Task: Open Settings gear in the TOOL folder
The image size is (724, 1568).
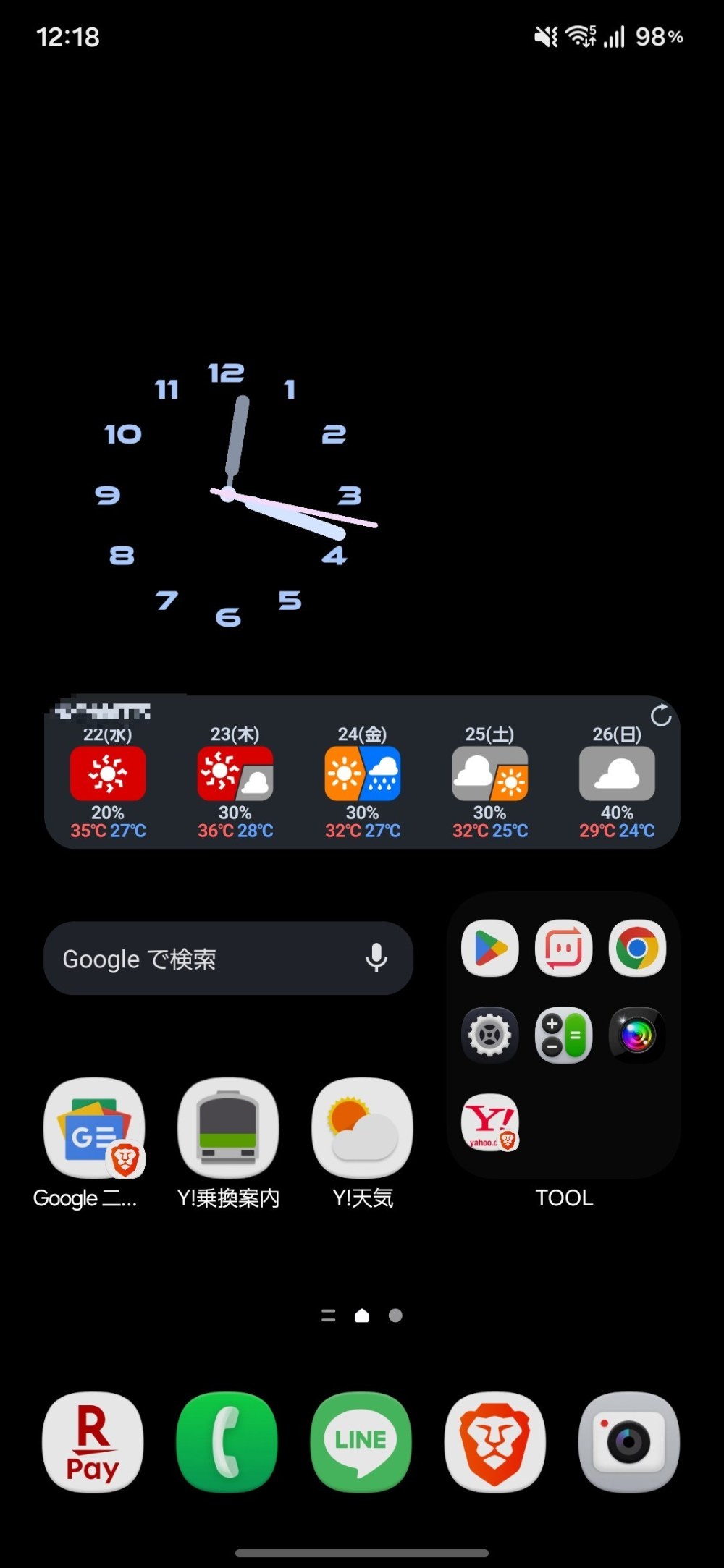Action: [490, 1035]
